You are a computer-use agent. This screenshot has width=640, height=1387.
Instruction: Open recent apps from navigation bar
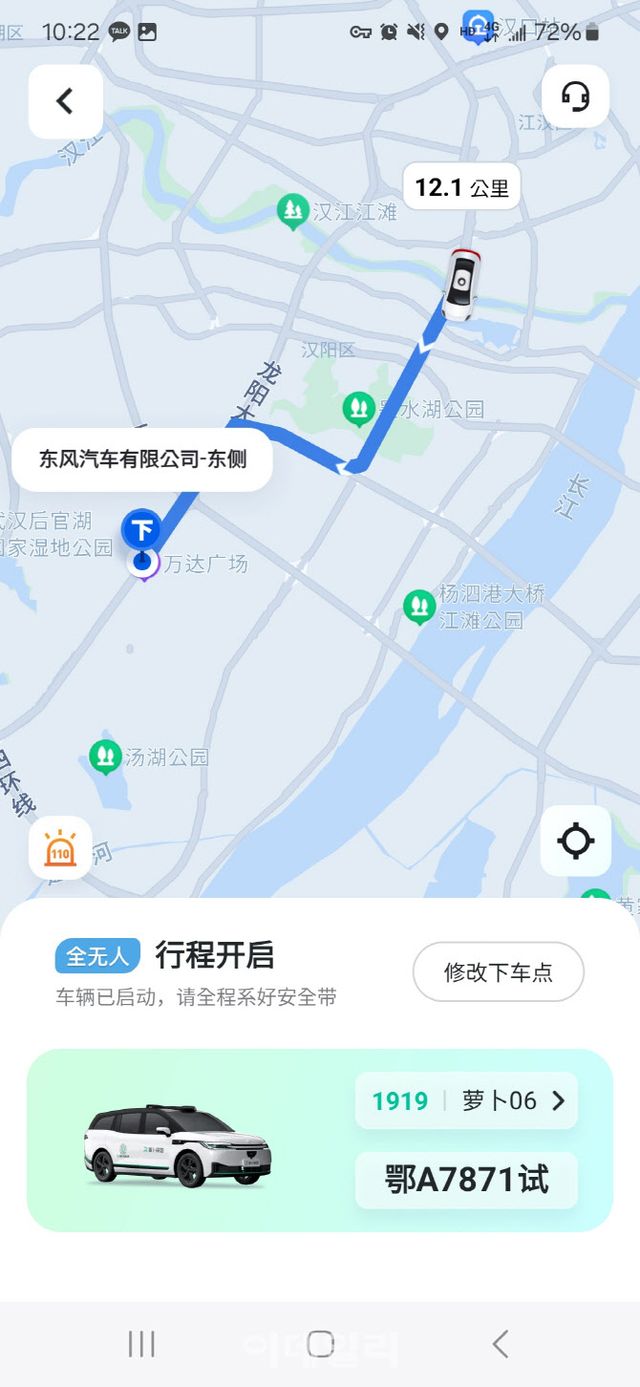click(x=142, y=1344)
